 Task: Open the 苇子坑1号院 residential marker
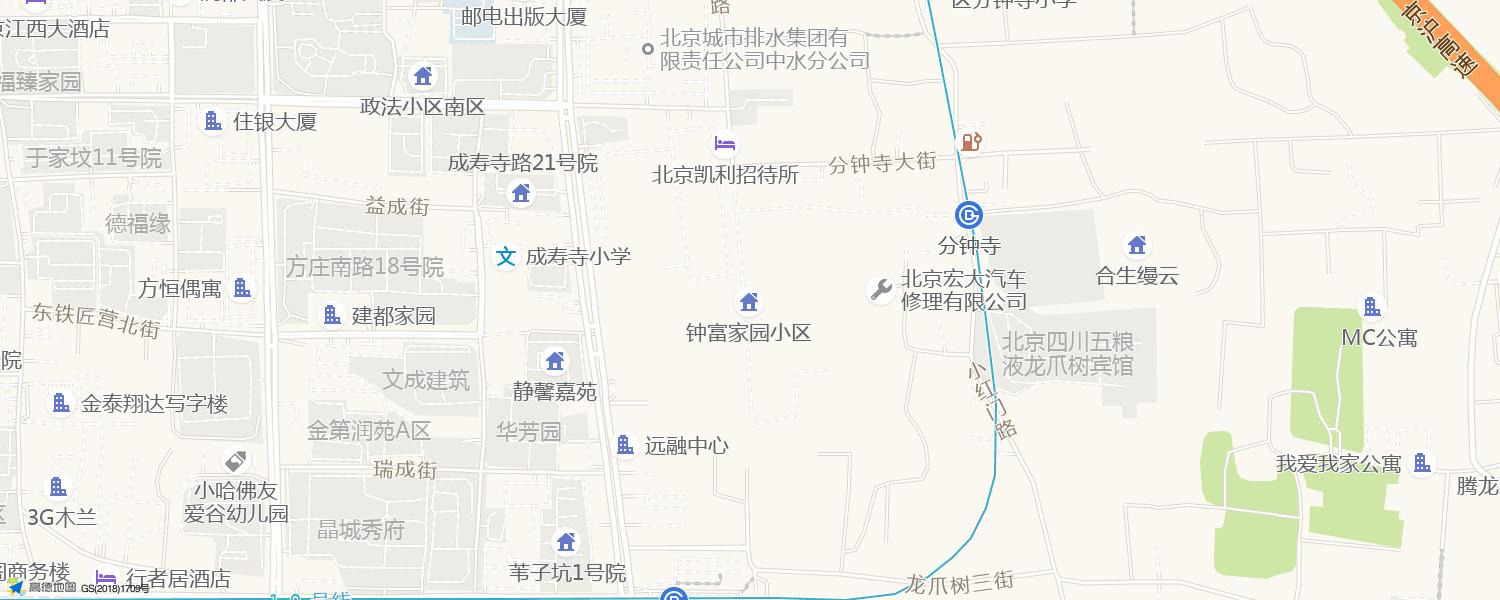coord(566,542)
